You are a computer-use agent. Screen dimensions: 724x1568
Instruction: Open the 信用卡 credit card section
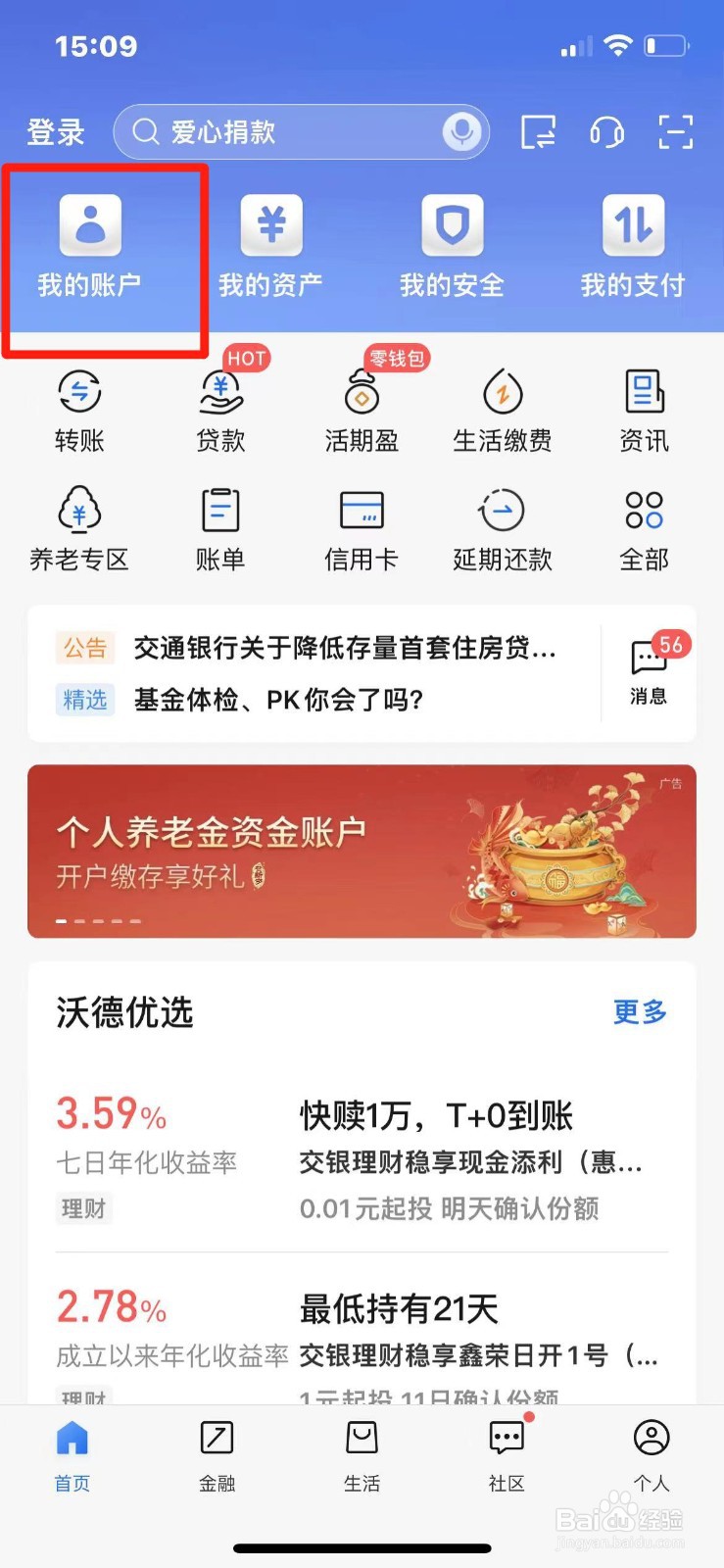[x=361, y=529]
